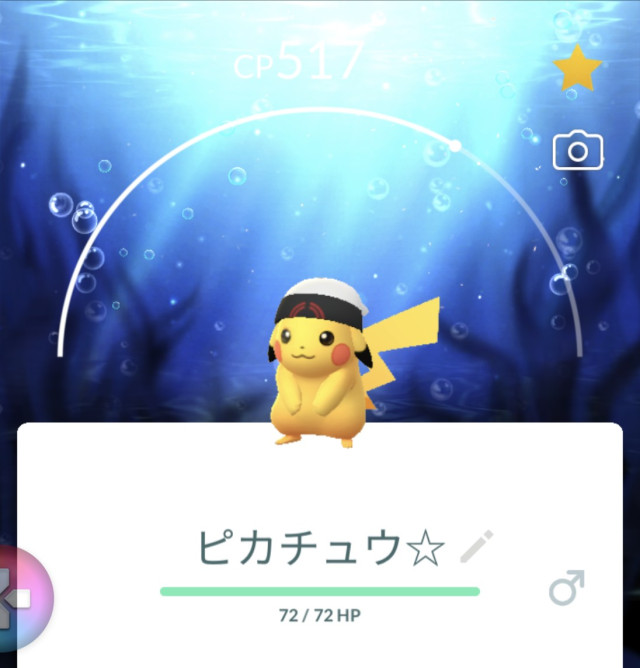Tap the floating controller button
Viewport: 640px width, 668px height.
[18, 598]
